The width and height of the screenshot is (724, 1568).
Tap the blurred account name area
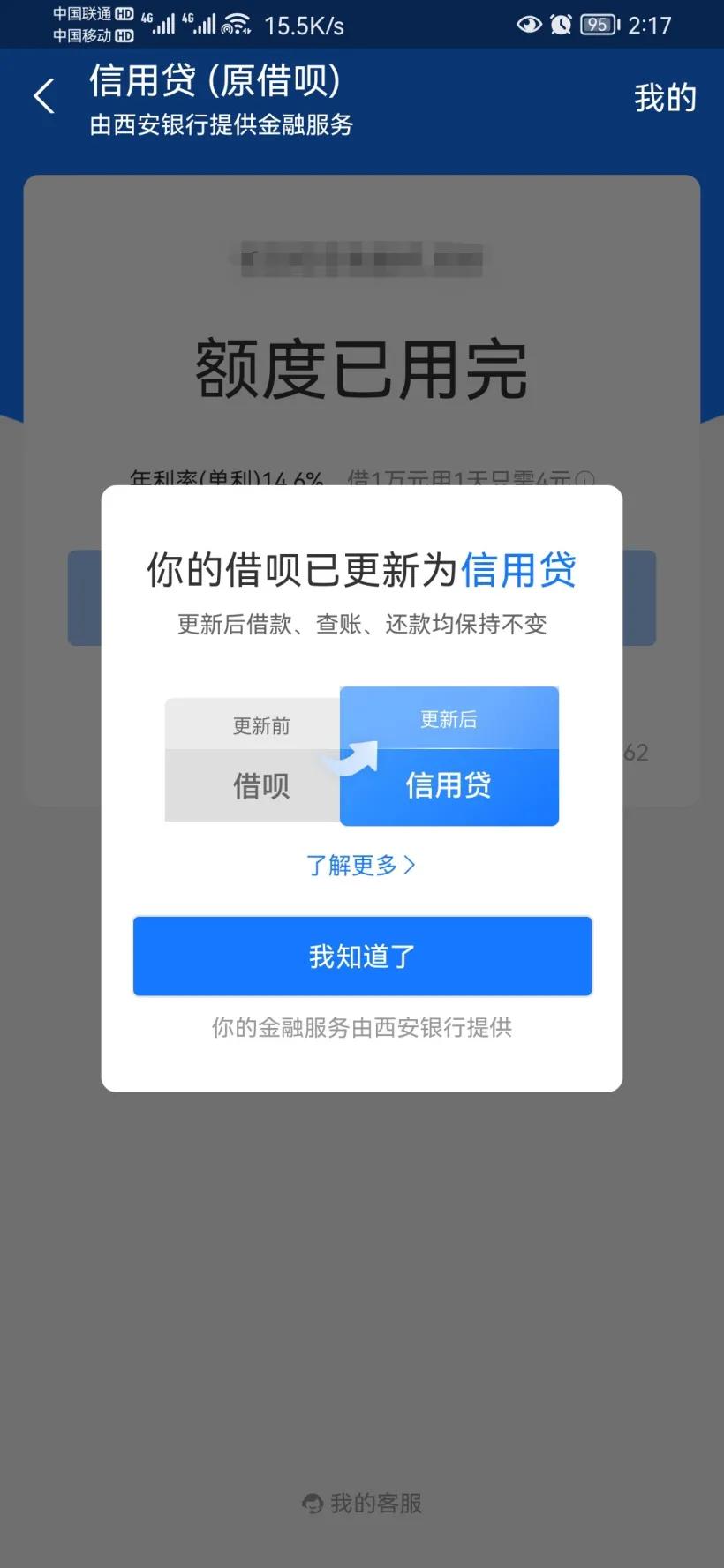(x=362, y=263)
